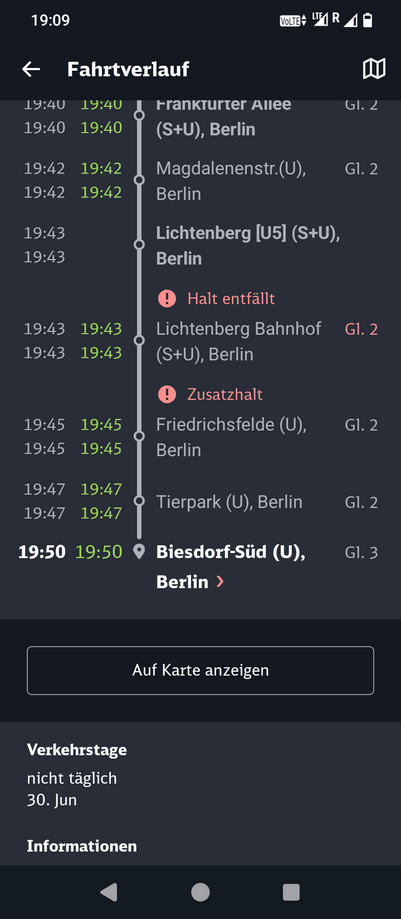The height and width of the screenshot is (919, 401).
Task: Open the Frankfurter Allee (S+U) stop
Action: [223, 117]
